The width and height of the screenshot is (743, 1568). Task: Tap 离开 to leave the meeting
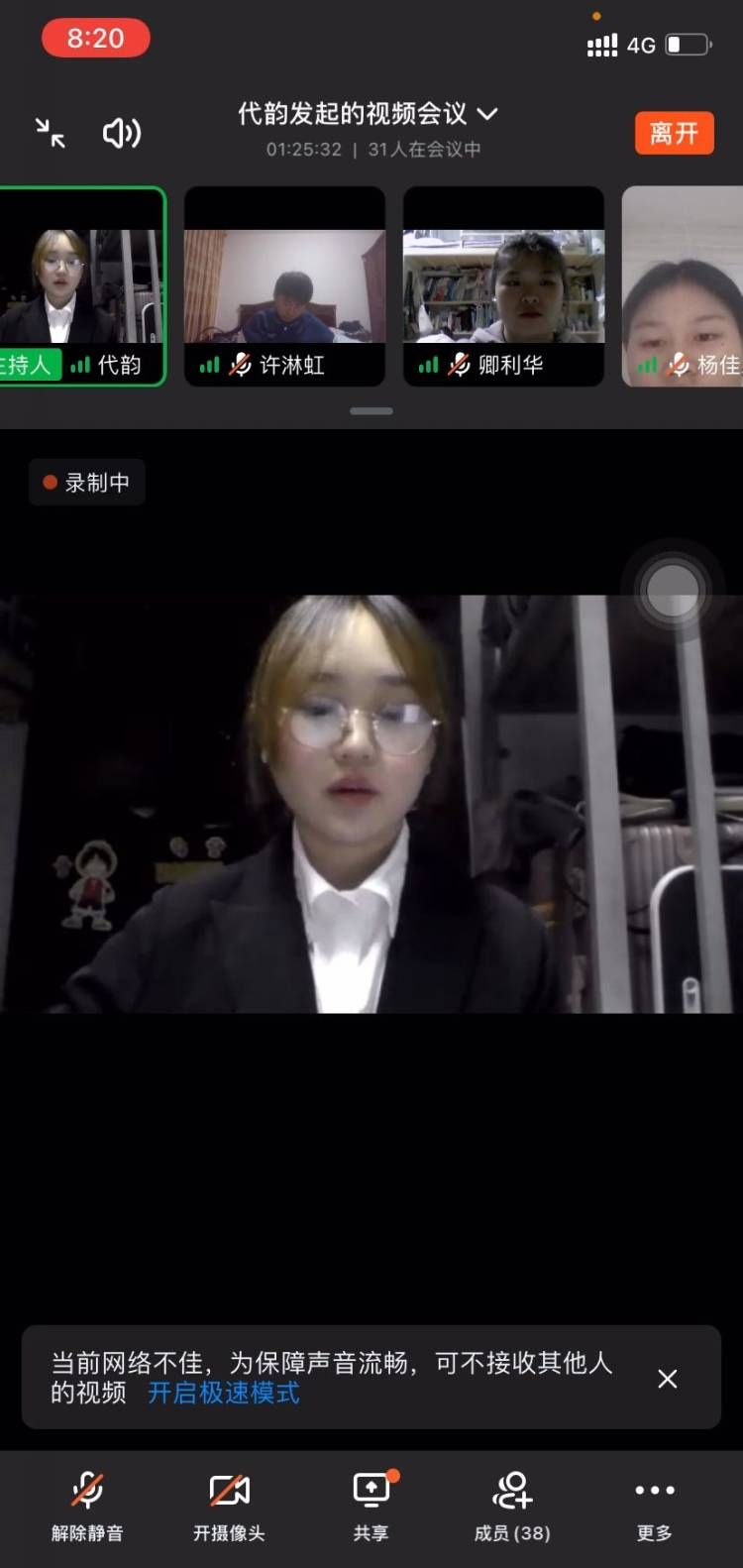[674, 133]
